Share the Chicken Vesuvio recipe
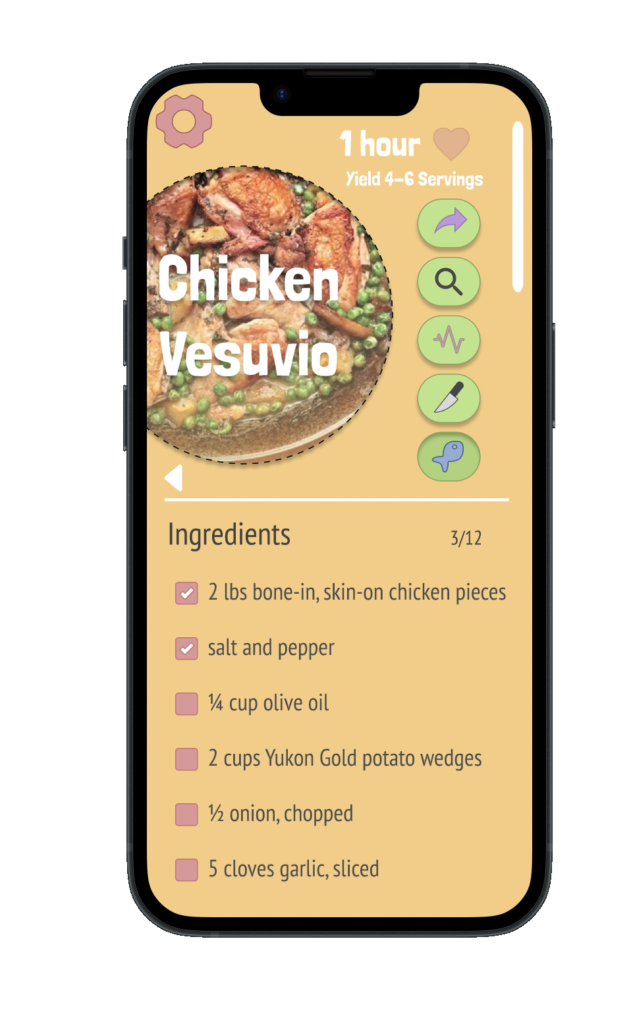The image size is (631, 1024). point(449,224)
